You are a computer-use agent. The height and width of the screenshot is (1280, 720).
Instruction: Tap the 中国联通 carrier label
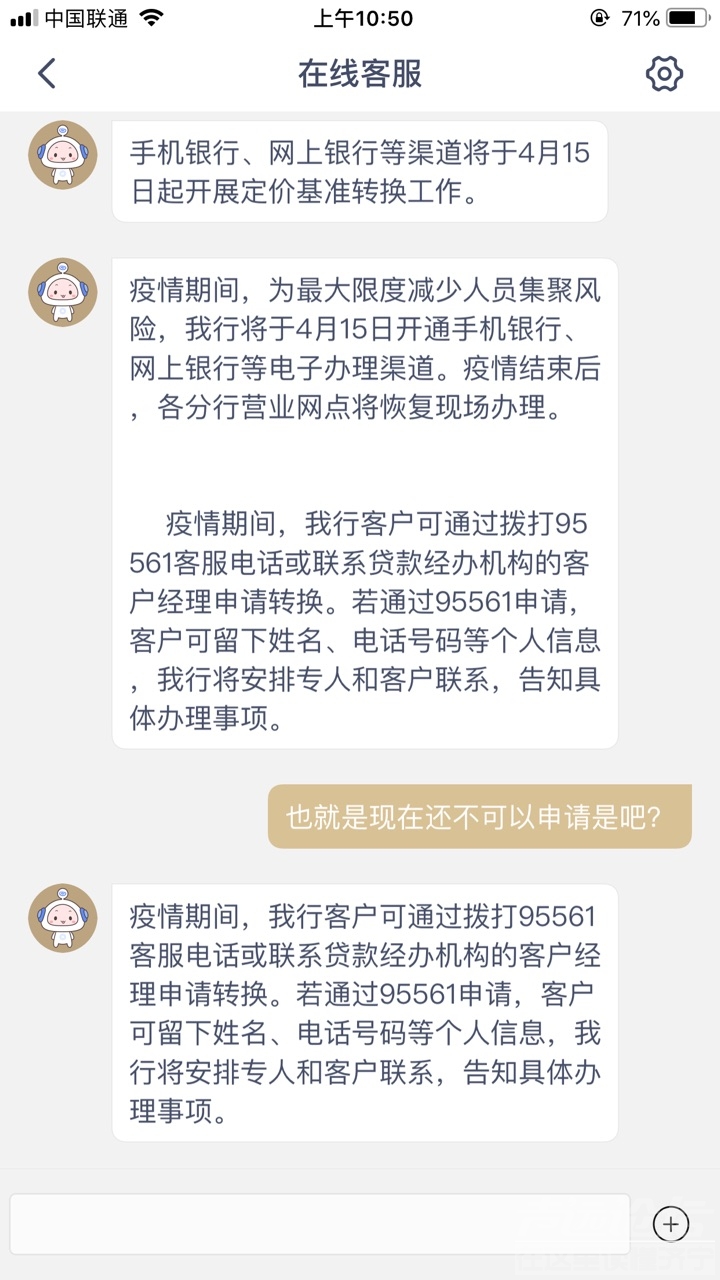pyautogui.click(x=78, y=17)
